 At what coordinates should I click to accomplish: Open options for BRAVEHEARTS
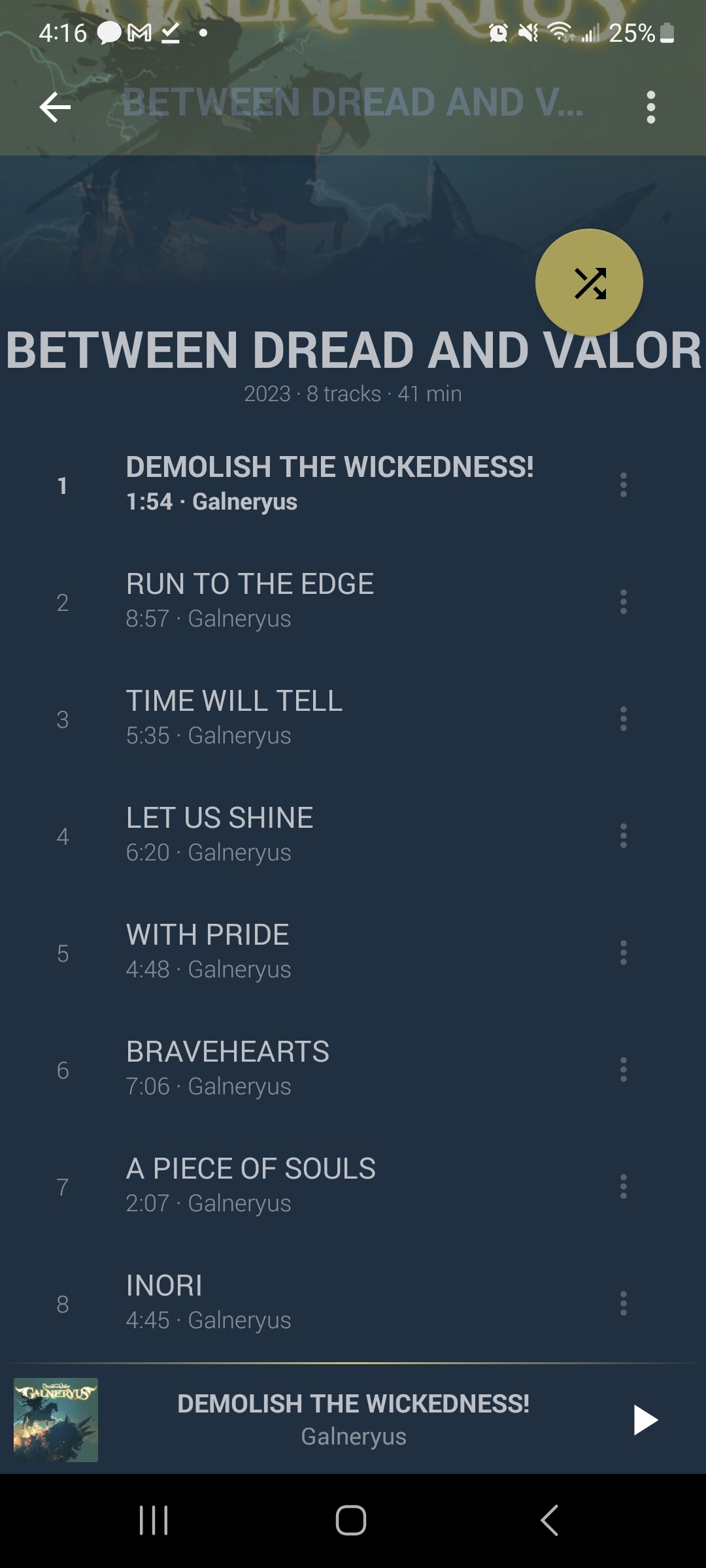[x=624, y=1070]
